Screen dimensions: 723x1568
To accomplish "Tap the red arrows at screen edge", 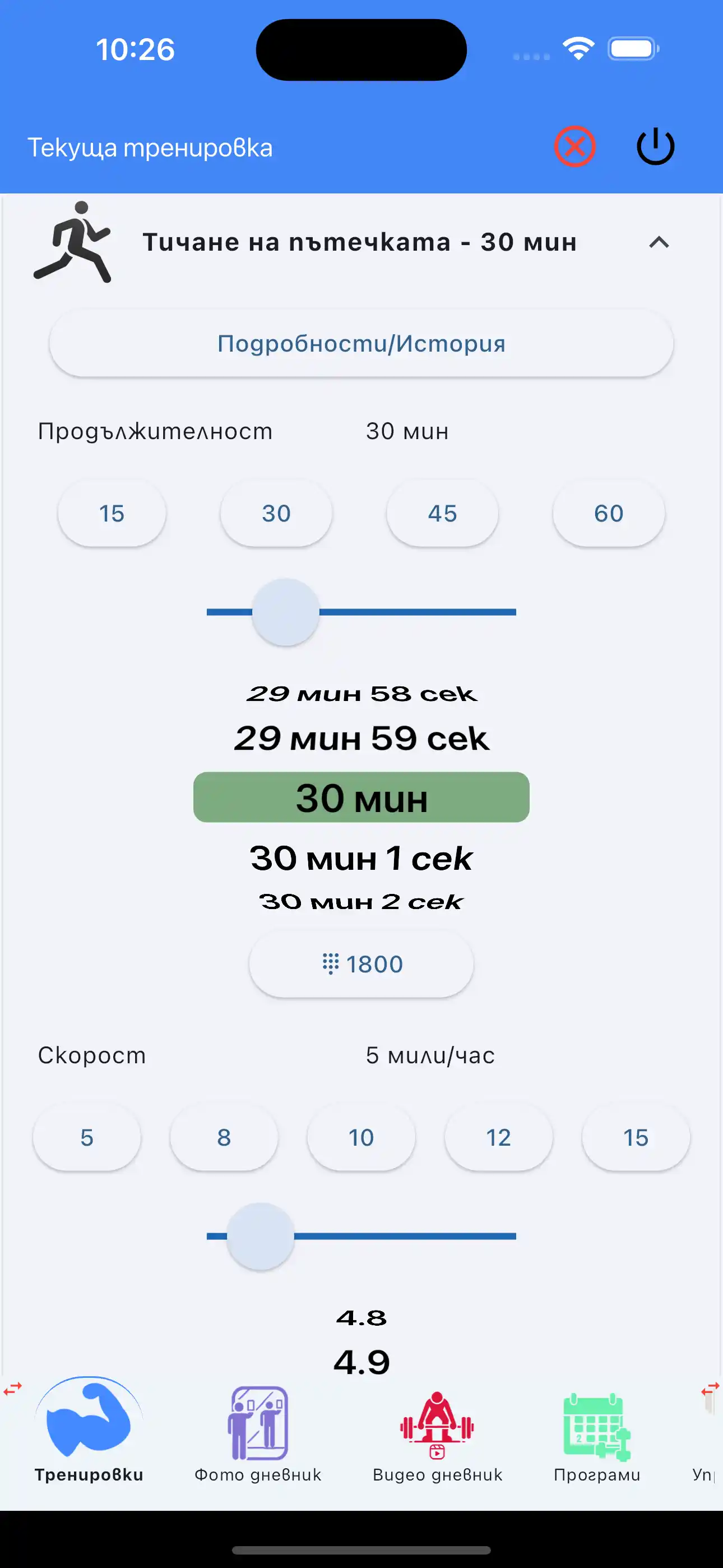I will point(12,1389).
